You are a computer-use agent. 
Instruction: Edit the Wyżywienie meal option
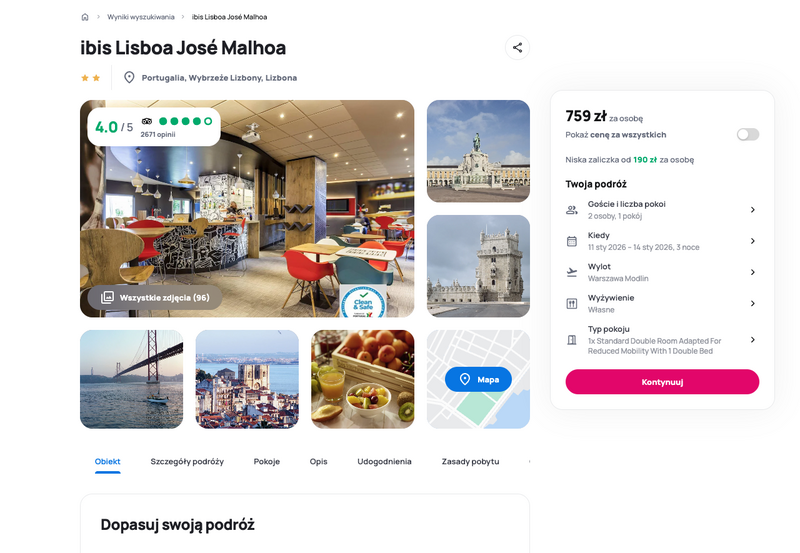click(661, 303)
